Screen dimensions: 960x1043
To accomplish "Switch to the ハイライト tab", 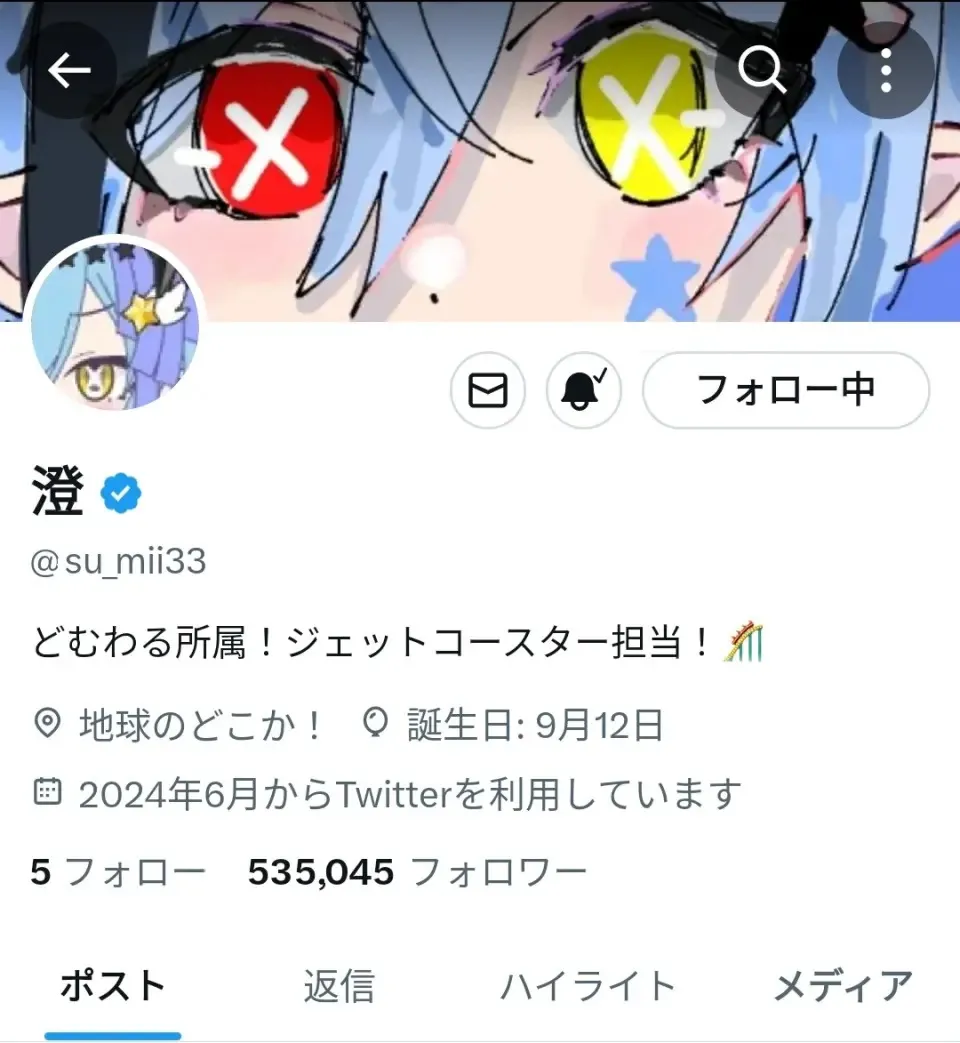I will pyautogui.click(x=588, y=987).
